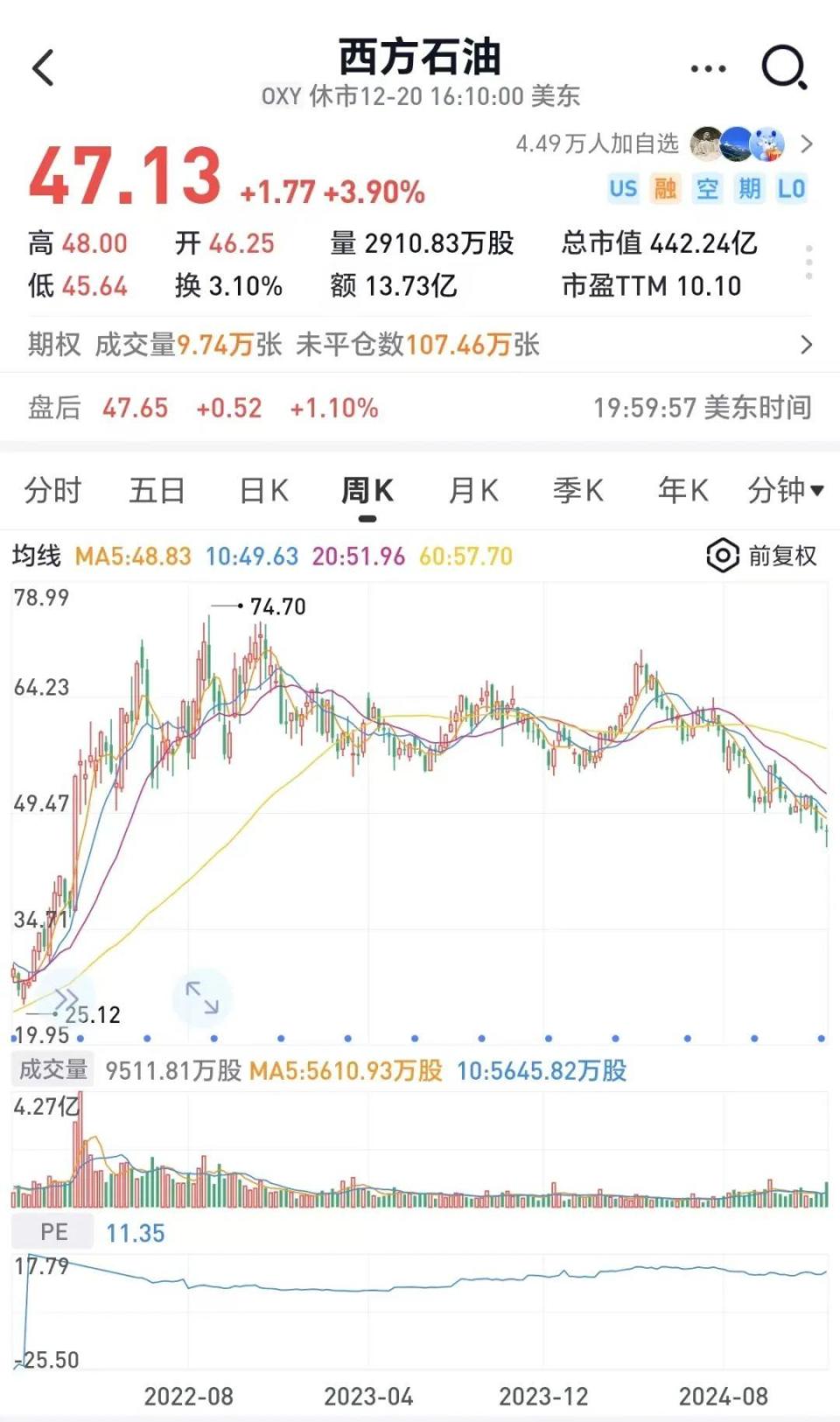
Task: Open search with the magnifier icon
Action: (x=783, y=67)
